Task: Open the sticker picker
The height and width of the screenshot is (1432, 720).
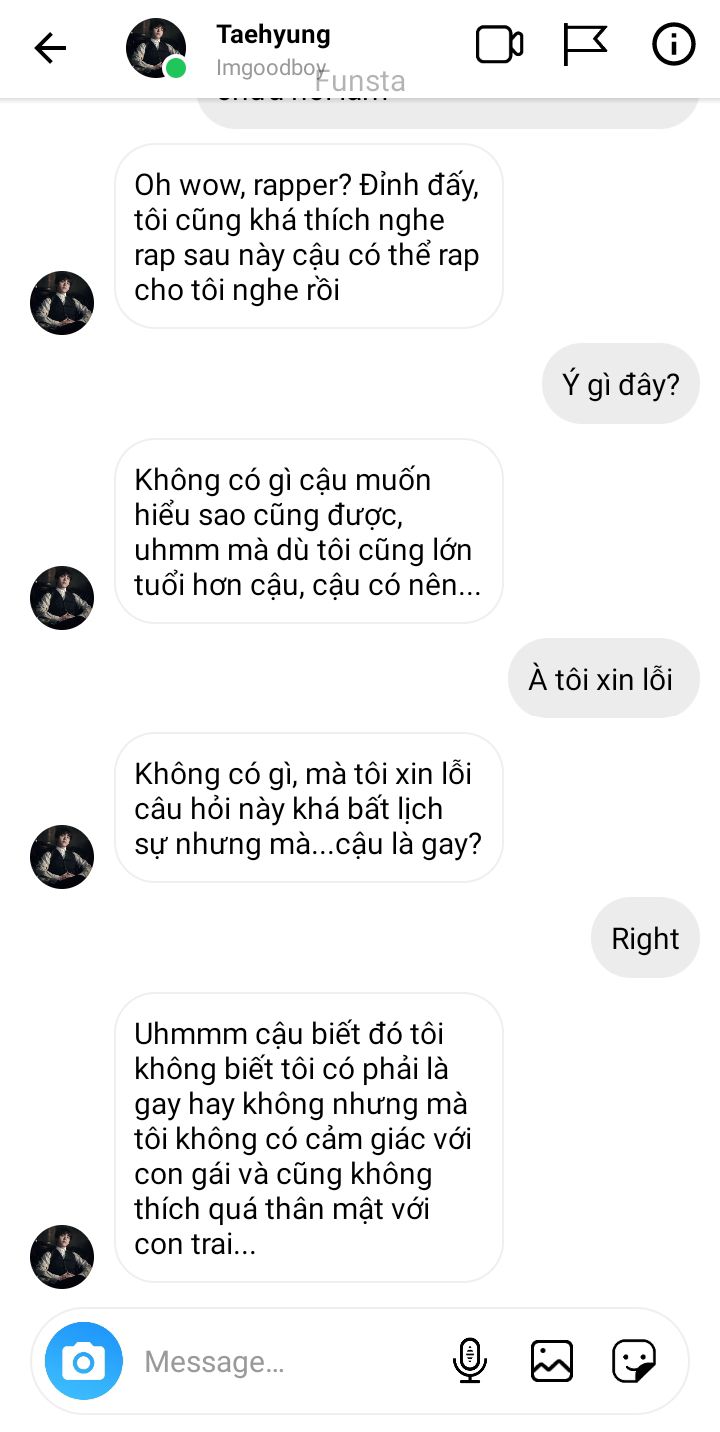Action: [x=634, y=1361]
